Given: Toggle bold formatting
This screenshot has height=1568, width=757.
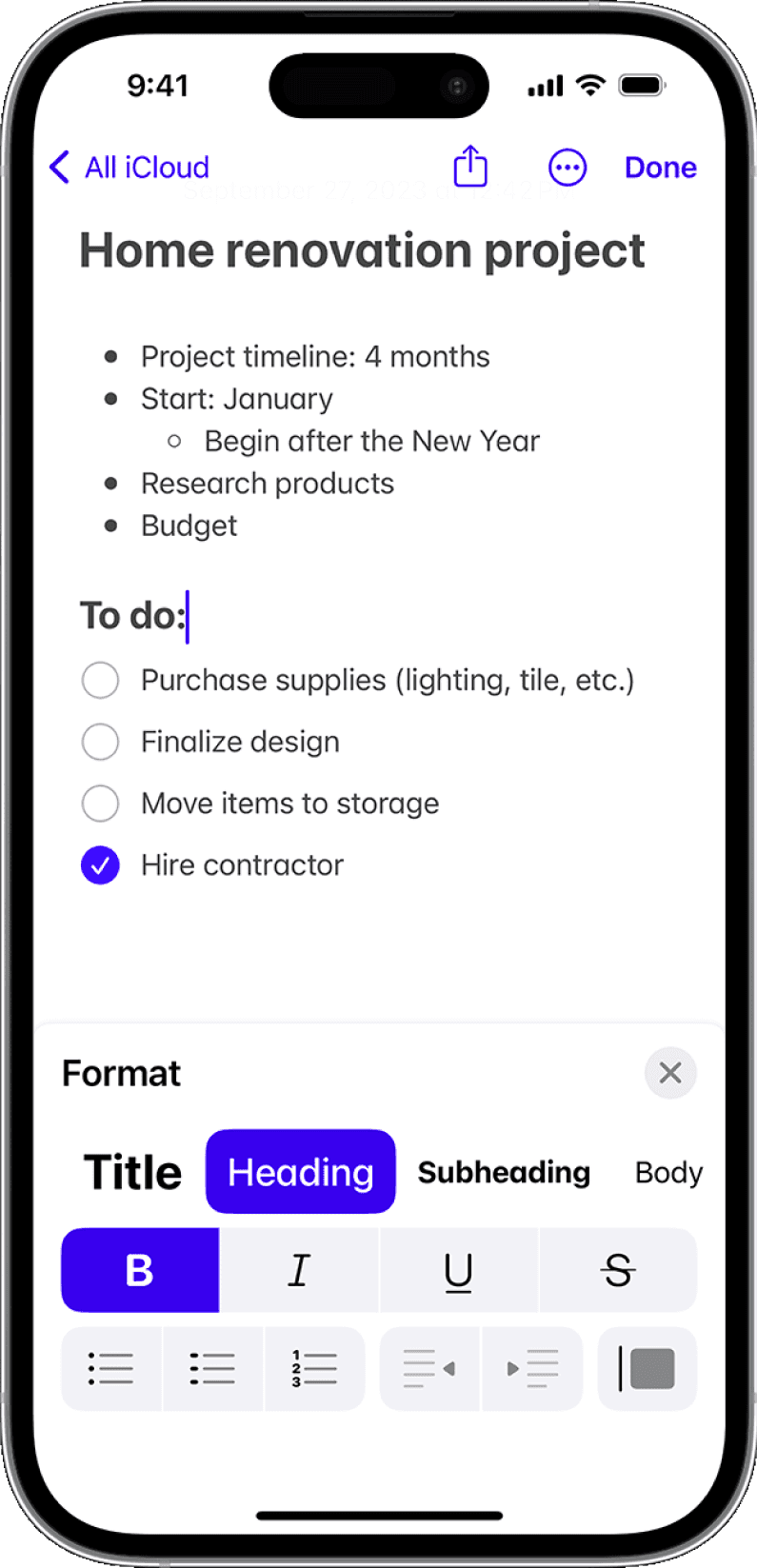Looking at the screenshot, I should 140,1270.
